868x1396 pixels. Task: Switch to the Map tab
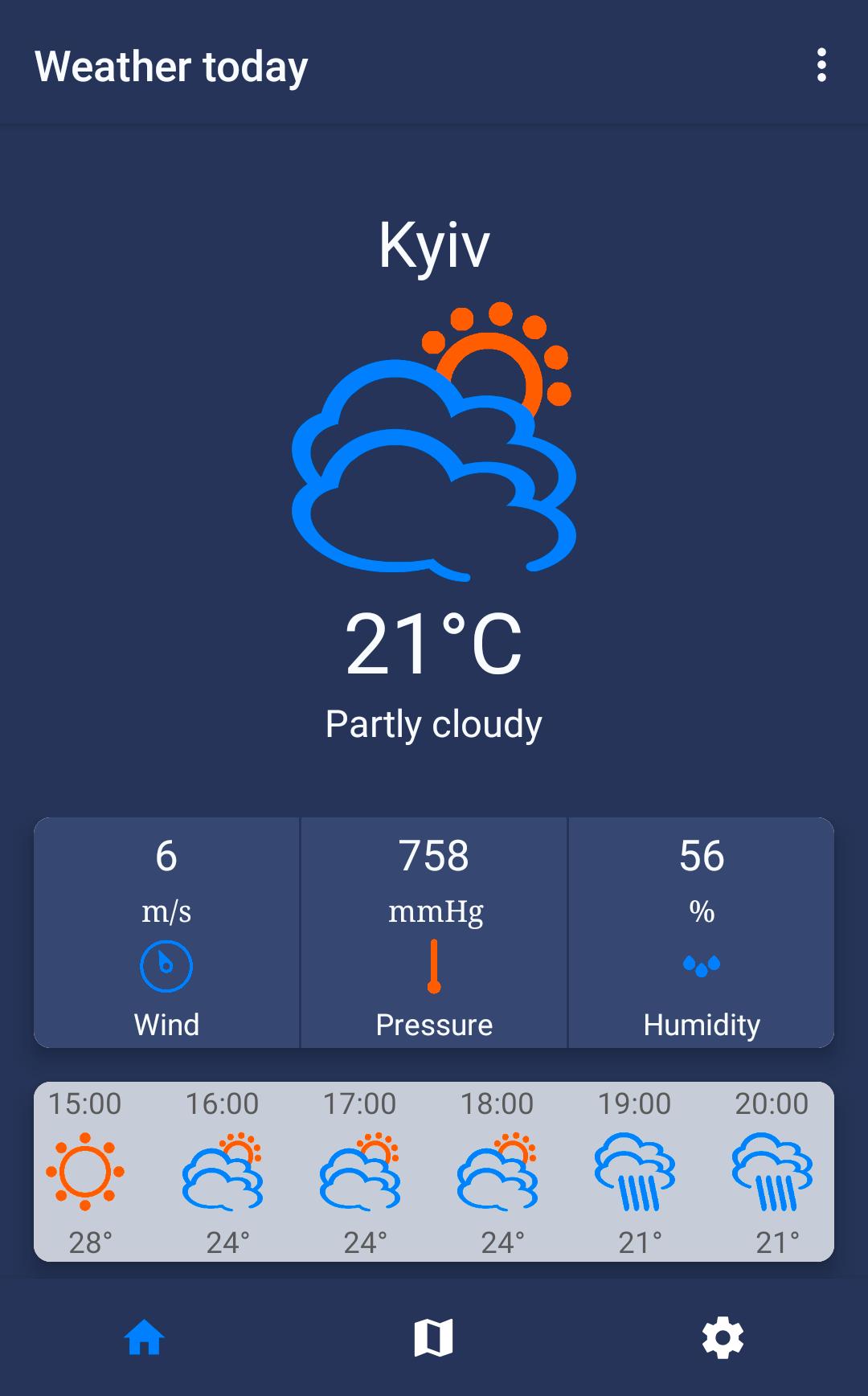pos(434,1335)
